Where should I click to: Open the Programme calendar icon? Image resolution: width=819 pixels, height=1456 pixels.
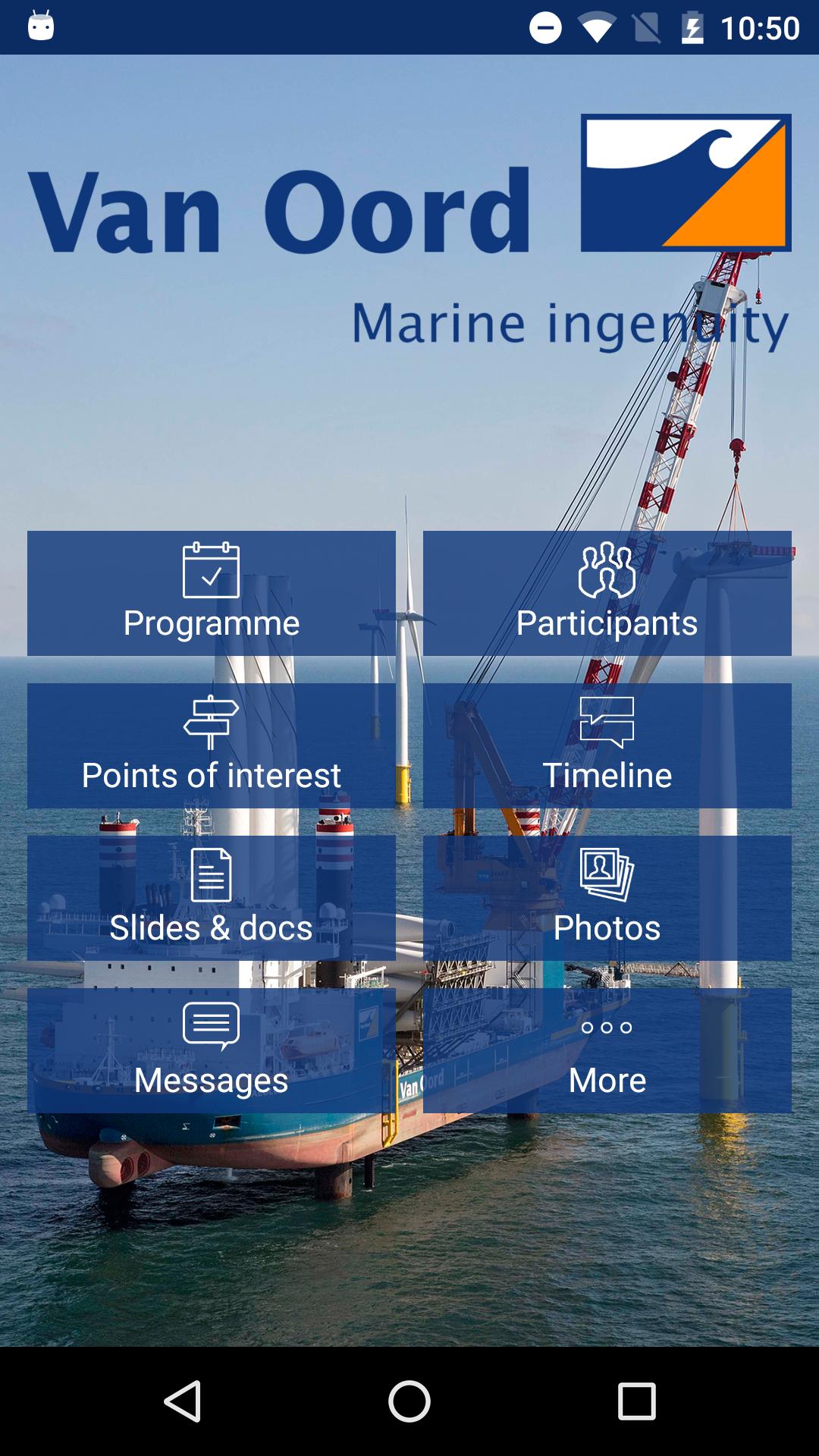(211, 570)
